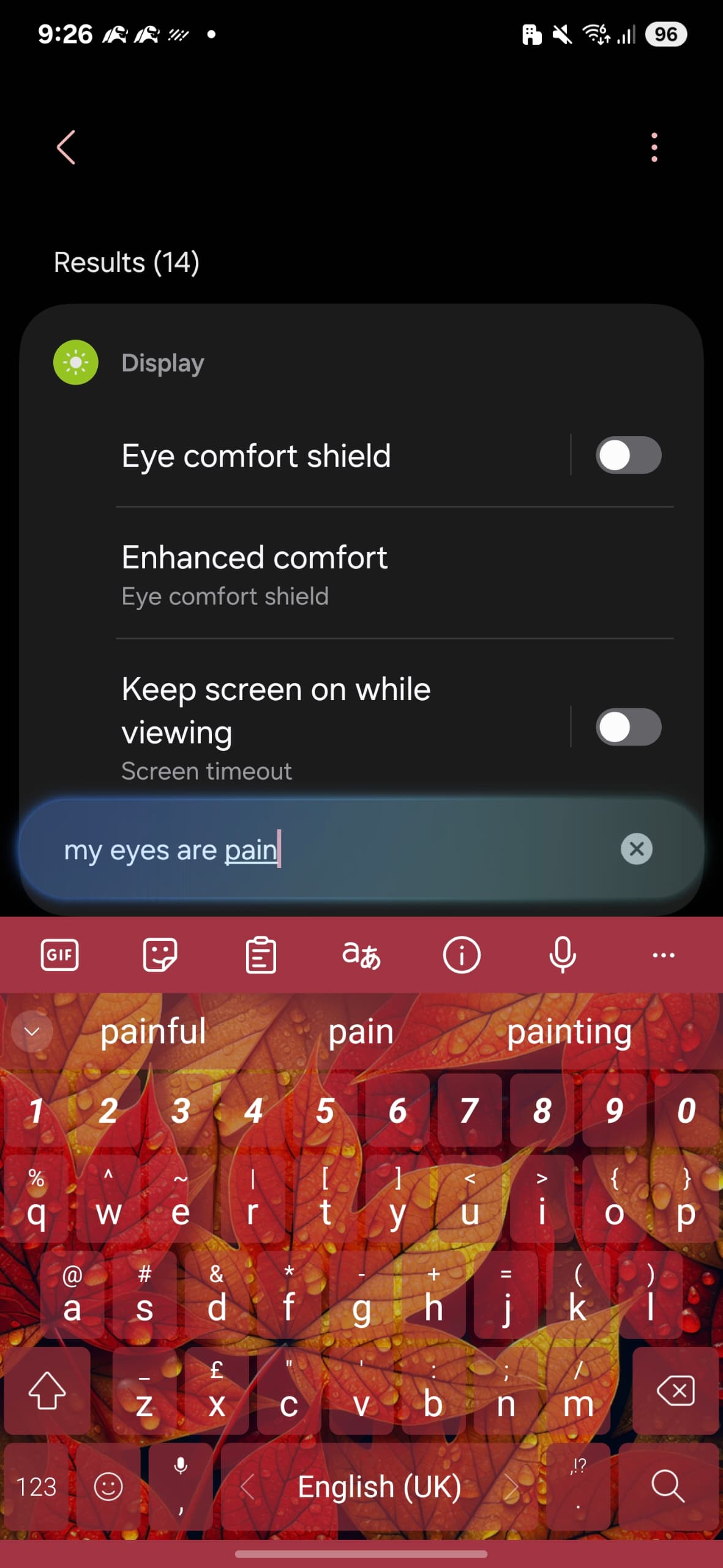Viewport: 723px width, 1568px height.
Task: Expand more keyboard toolbar options
Action: click(663, 954)
